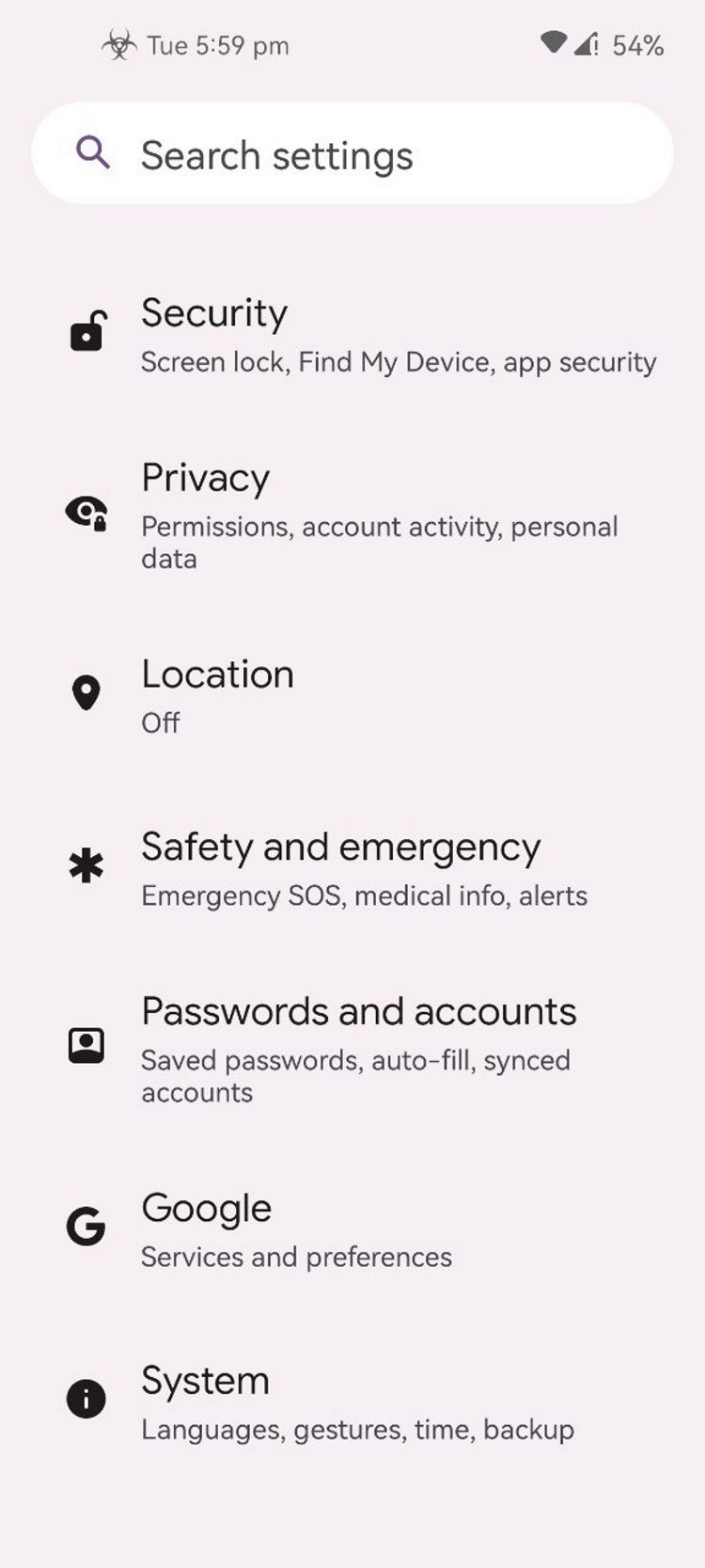The image size is (705, 1568).
Task: Tap the battery percentage indicator
Action: 636,43
